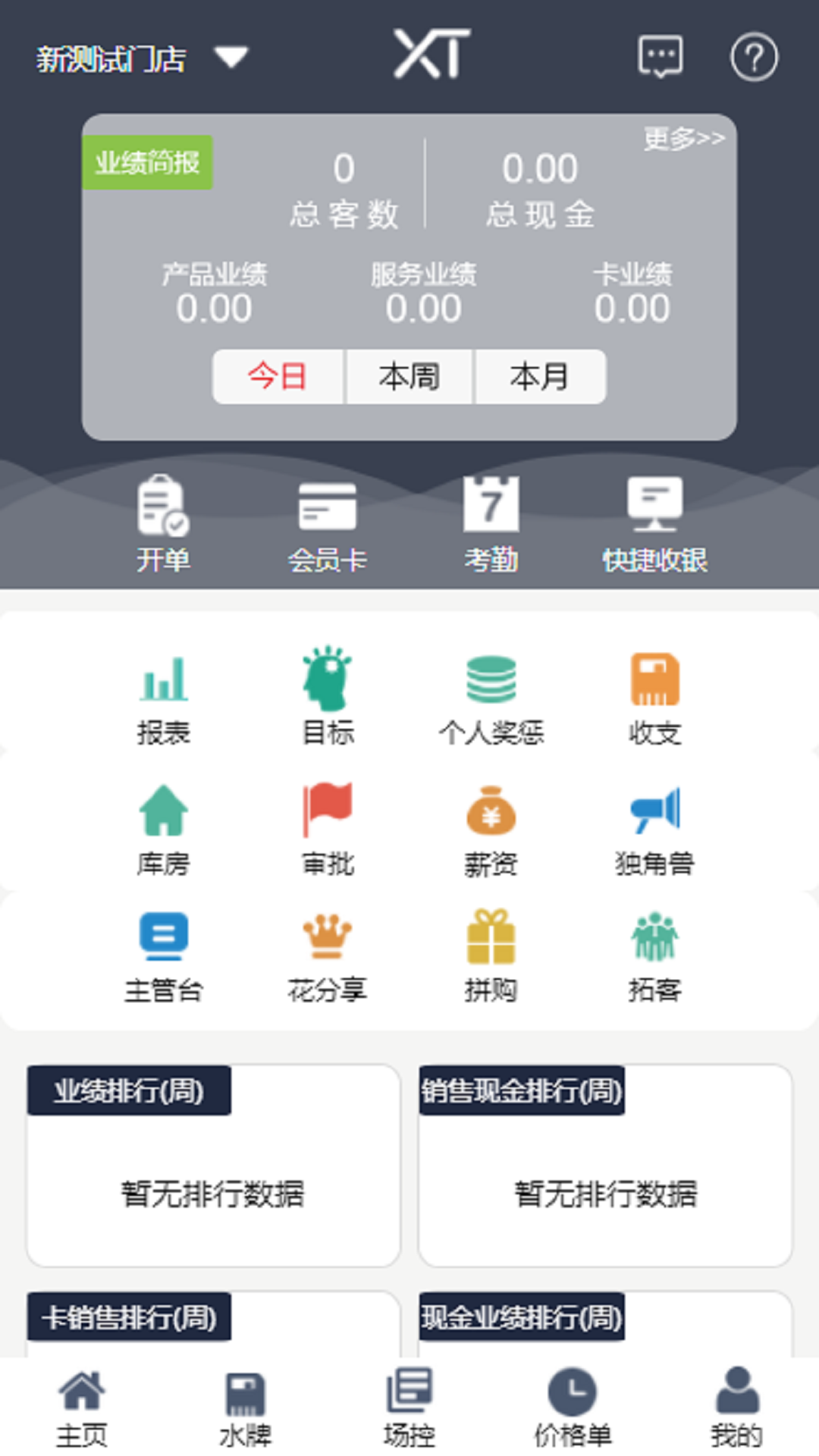Open 开单 to create an order
819x1456 pixels.
(163, 524)
